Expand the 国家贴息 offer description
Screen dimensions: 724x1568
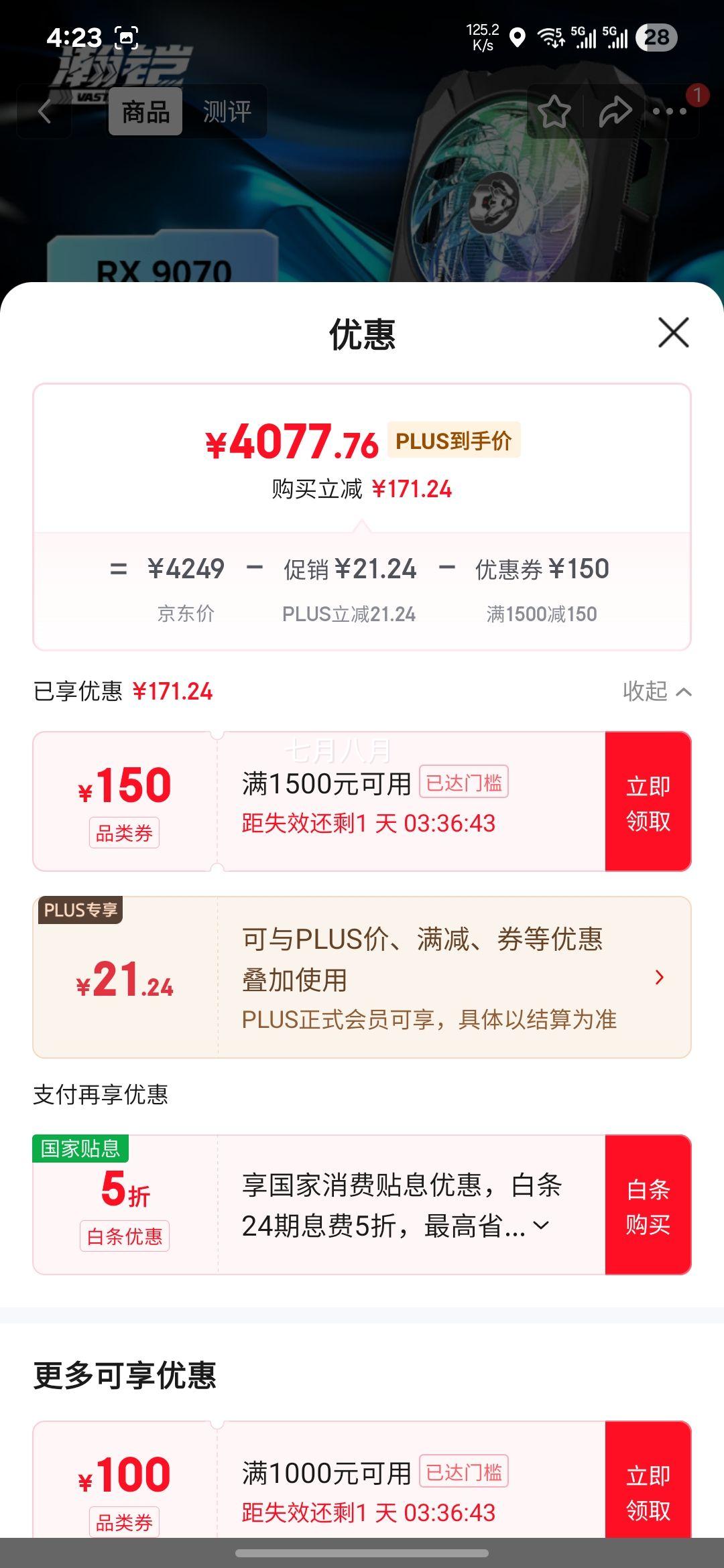tap(541, 1226)
